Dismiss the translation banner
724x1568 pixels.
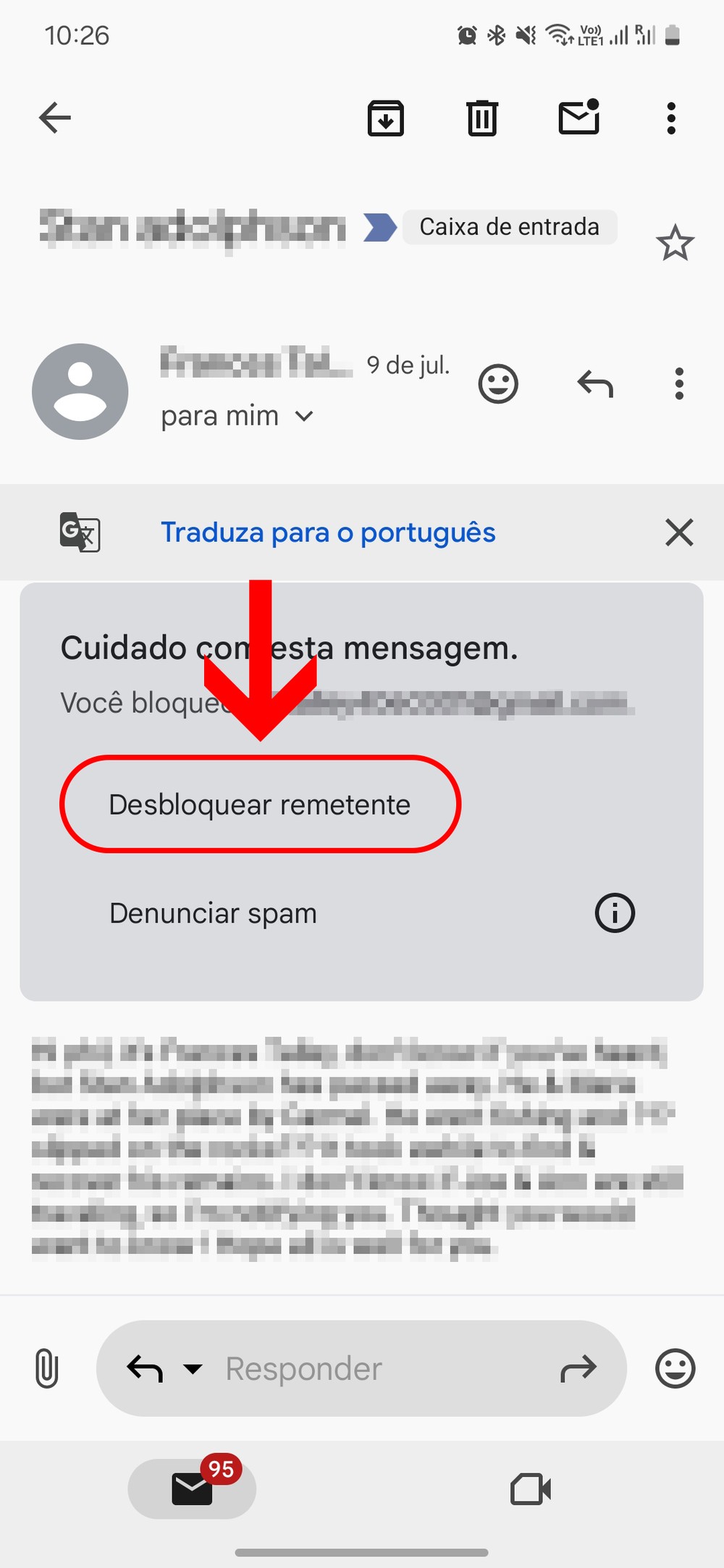tap(679, 533)
